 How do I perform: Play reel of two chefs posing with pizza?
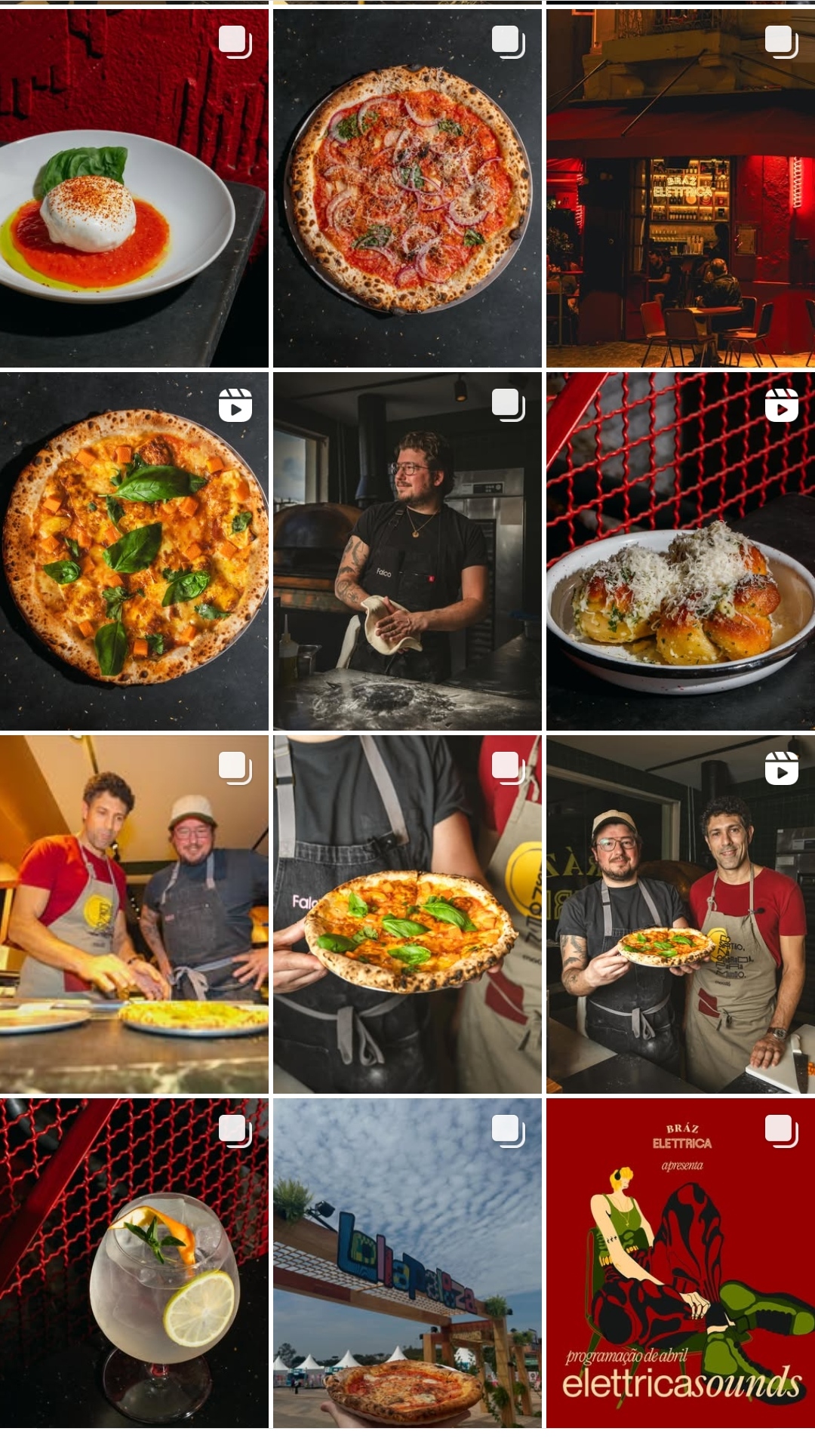coord(680,914)
